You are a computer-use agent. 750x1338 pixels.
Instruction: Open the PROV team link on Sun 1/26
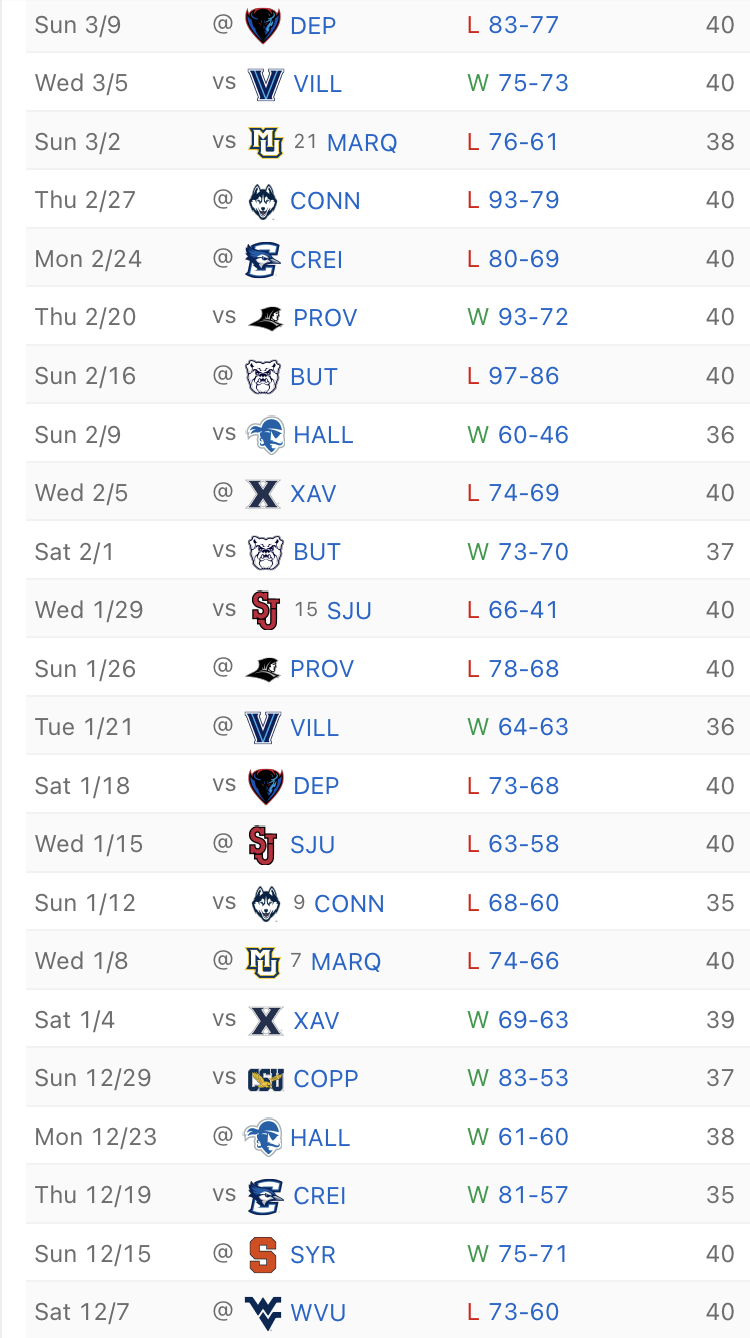321,669
